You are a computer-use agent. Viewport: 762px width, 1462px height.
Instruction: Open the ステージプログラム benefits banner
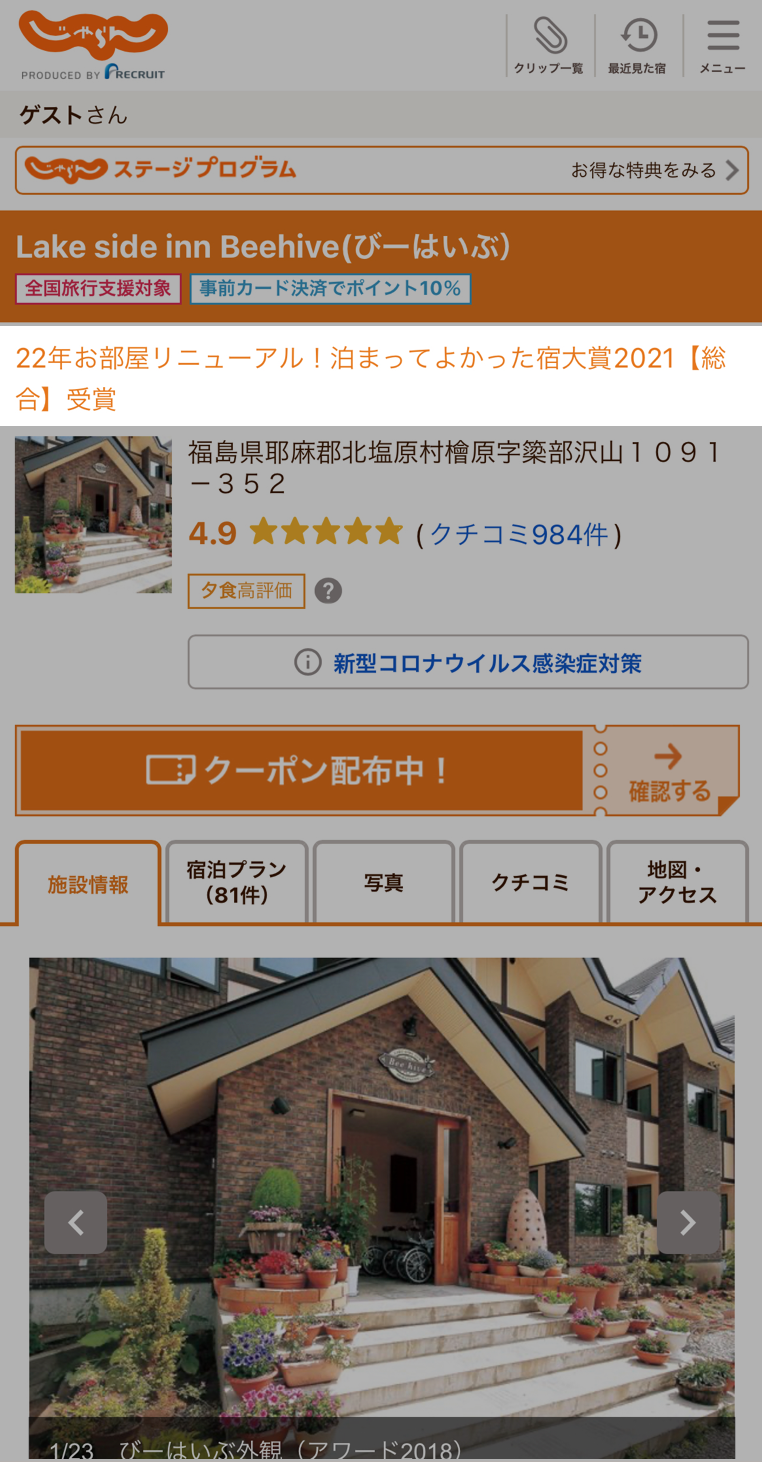[381, 170]
